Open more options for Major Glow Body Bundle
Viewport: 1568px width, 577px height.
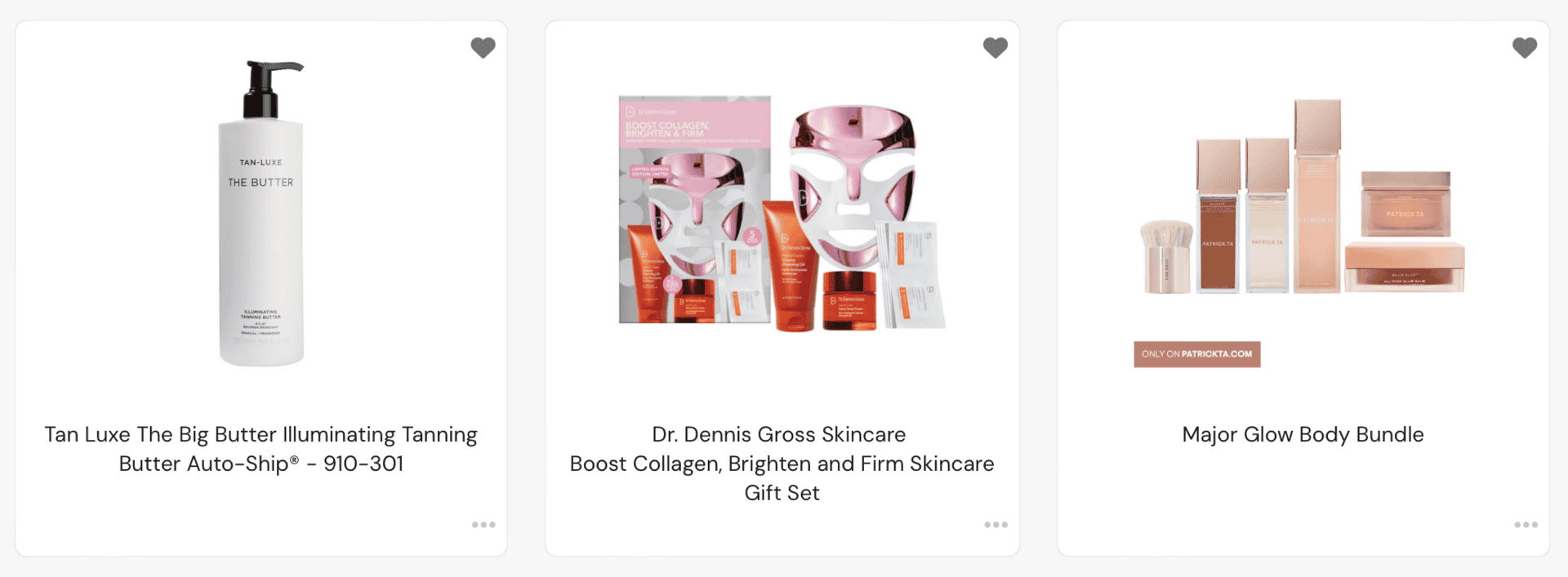coord(1526,525)
